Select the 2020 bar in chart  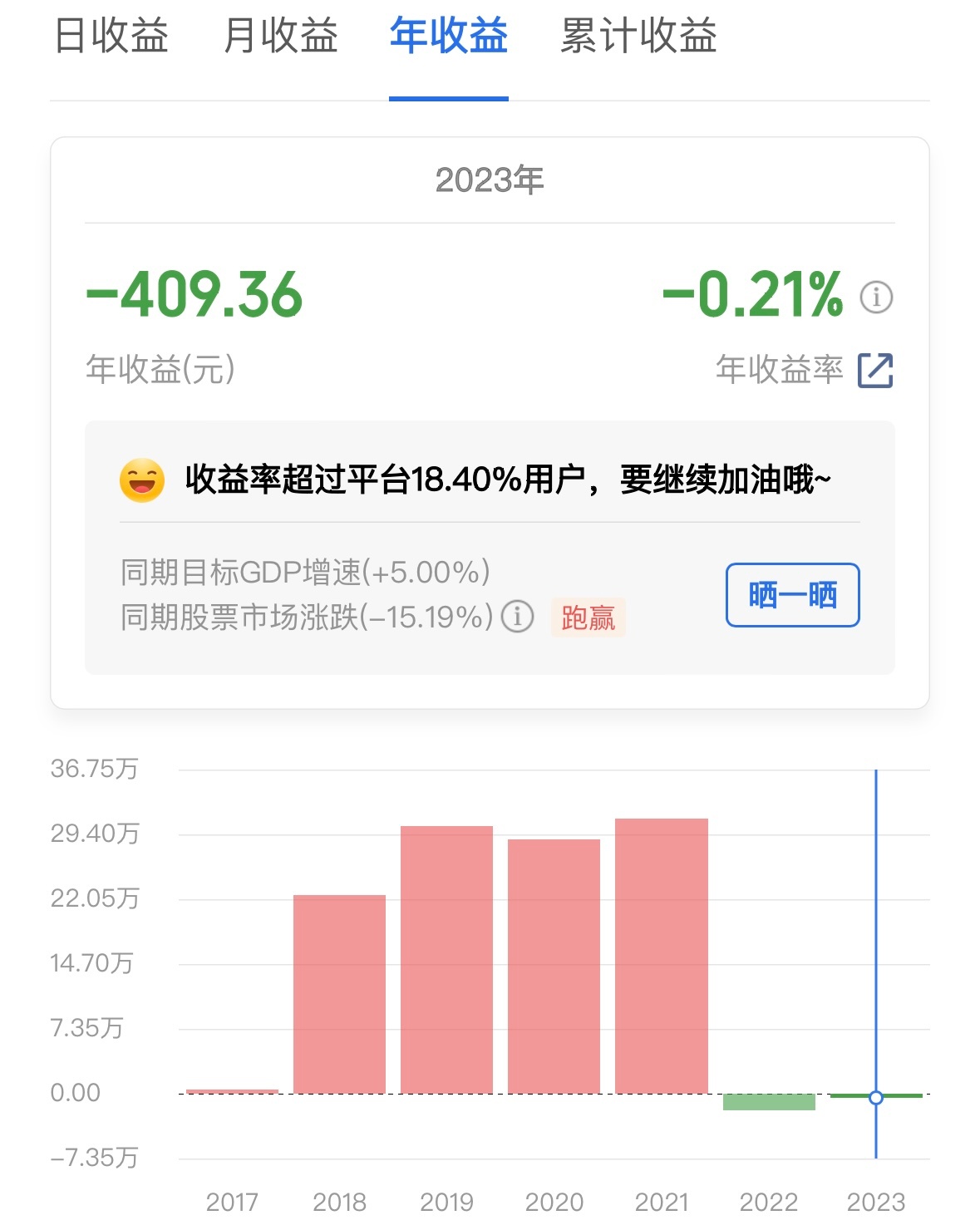point(554,966)
